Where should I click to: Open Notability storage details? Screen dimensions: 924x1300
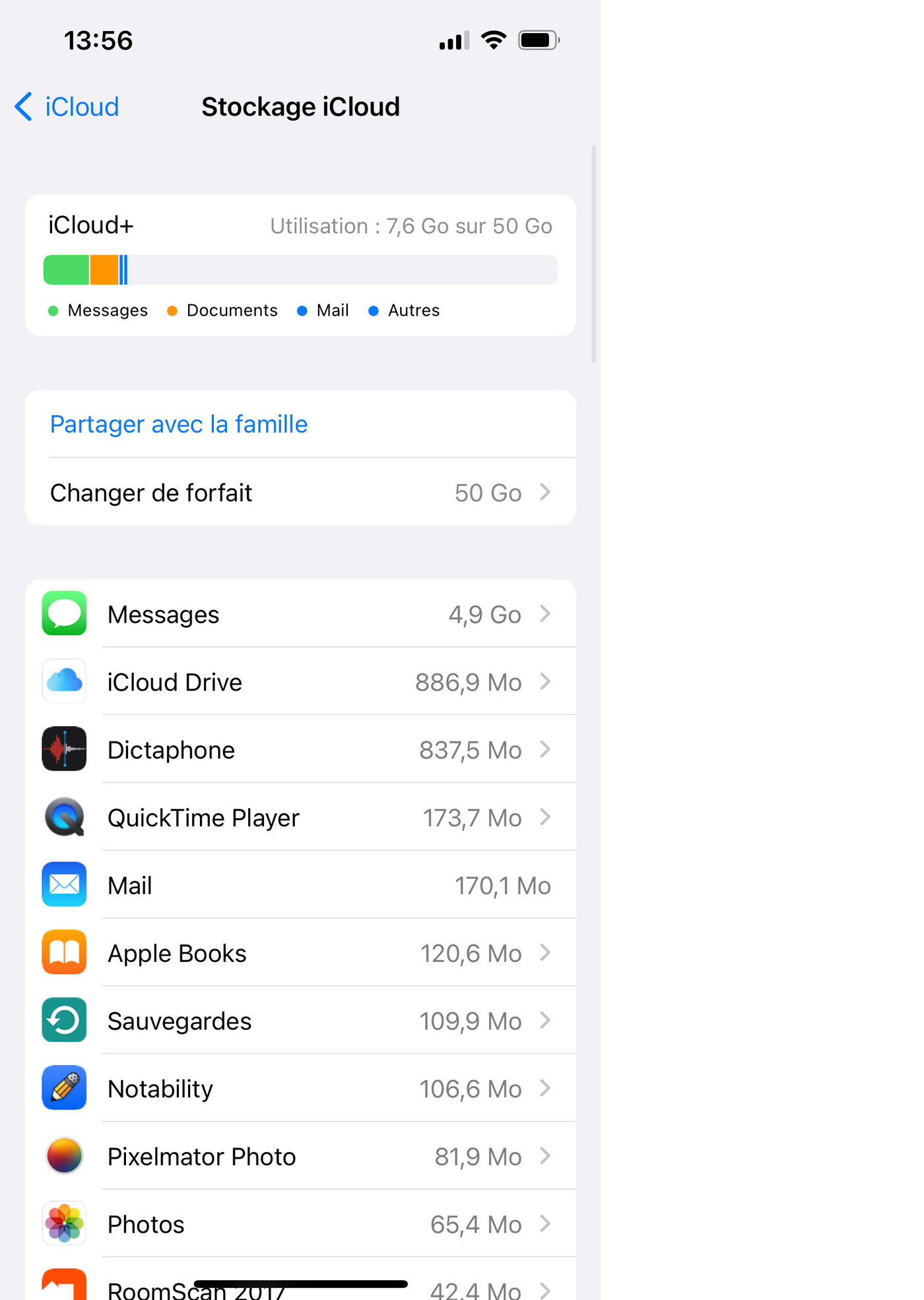(x=300, y=1089)
